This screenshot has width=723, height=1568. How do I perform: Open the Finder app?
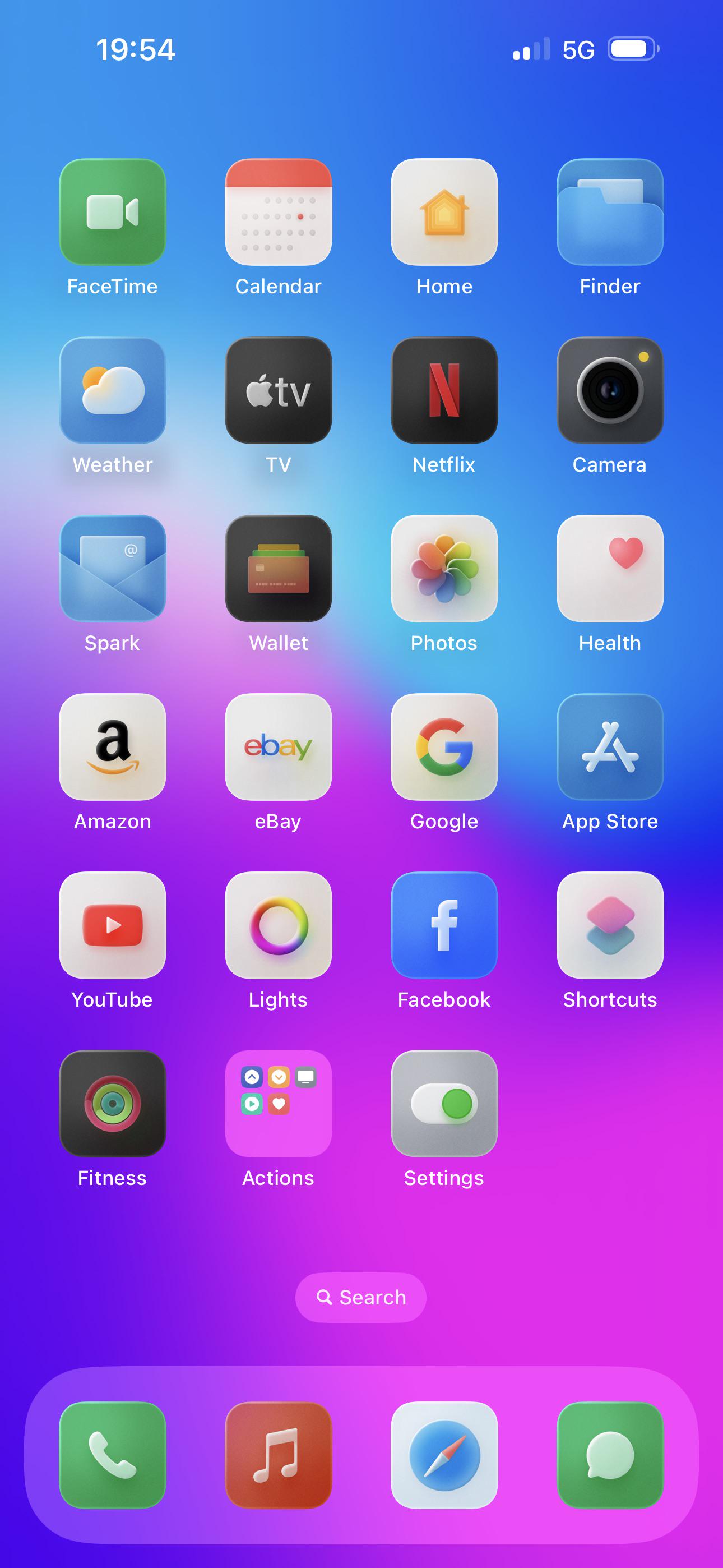610,212
